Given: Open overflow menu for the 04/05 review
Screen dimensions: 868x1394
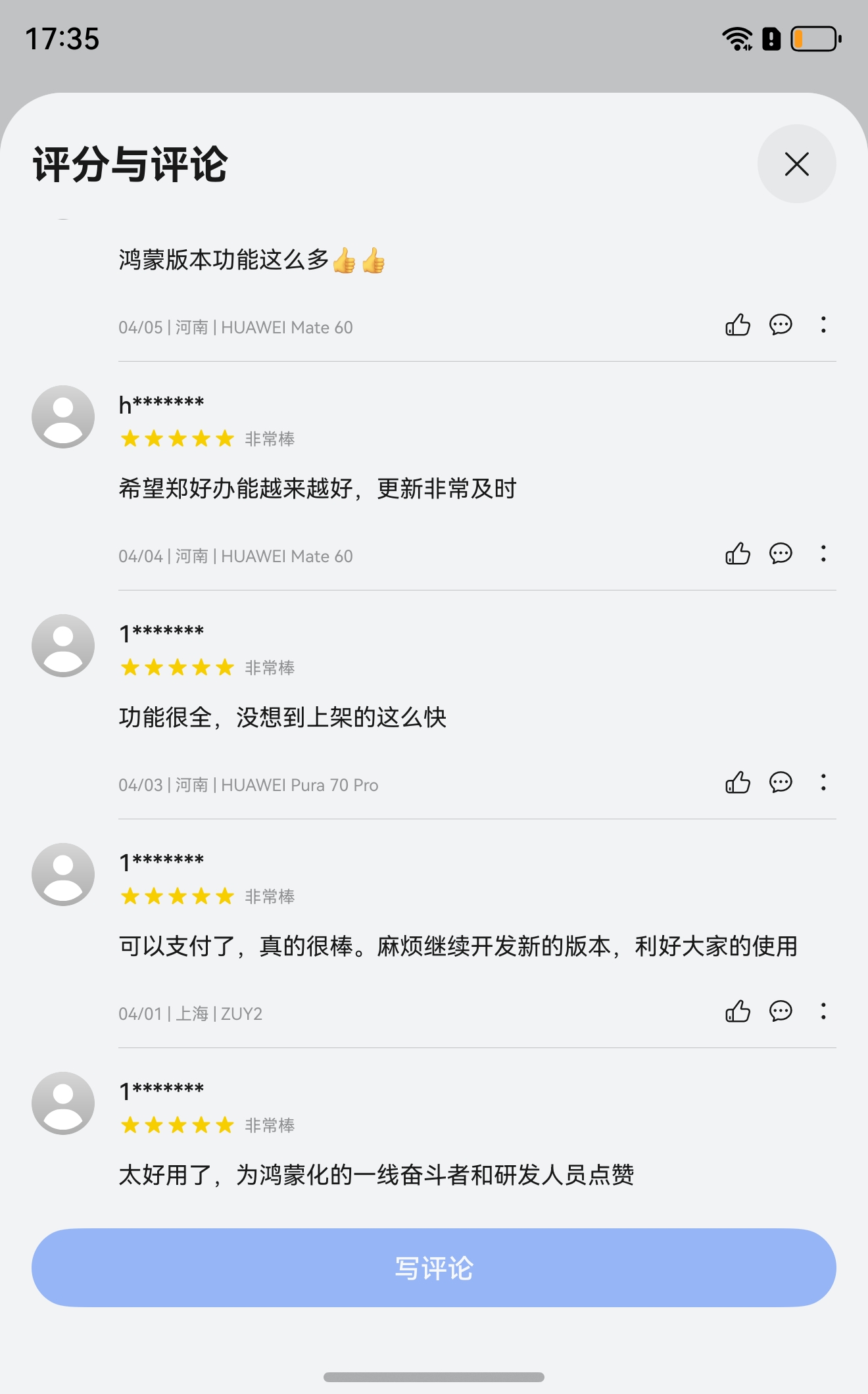Looking at the screenshot, I should 823,325.
